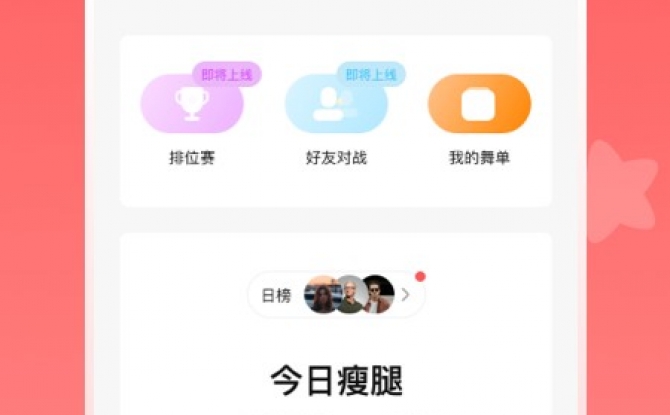Viewport: 670px width, 415px height.
Task: Open 好友对战 friend battle
Action: point(335,104)
